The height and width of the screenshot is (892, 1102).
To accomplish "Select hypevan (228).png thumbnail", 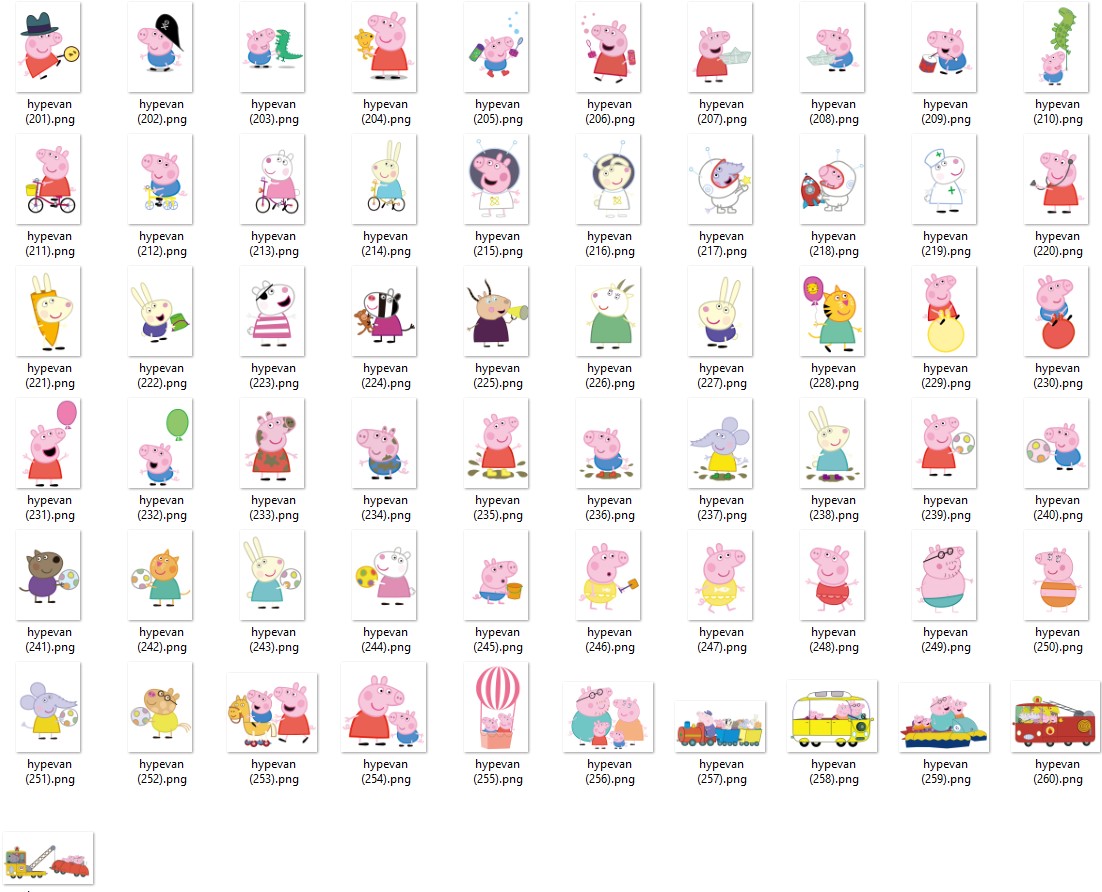I will tap(832, 312).
